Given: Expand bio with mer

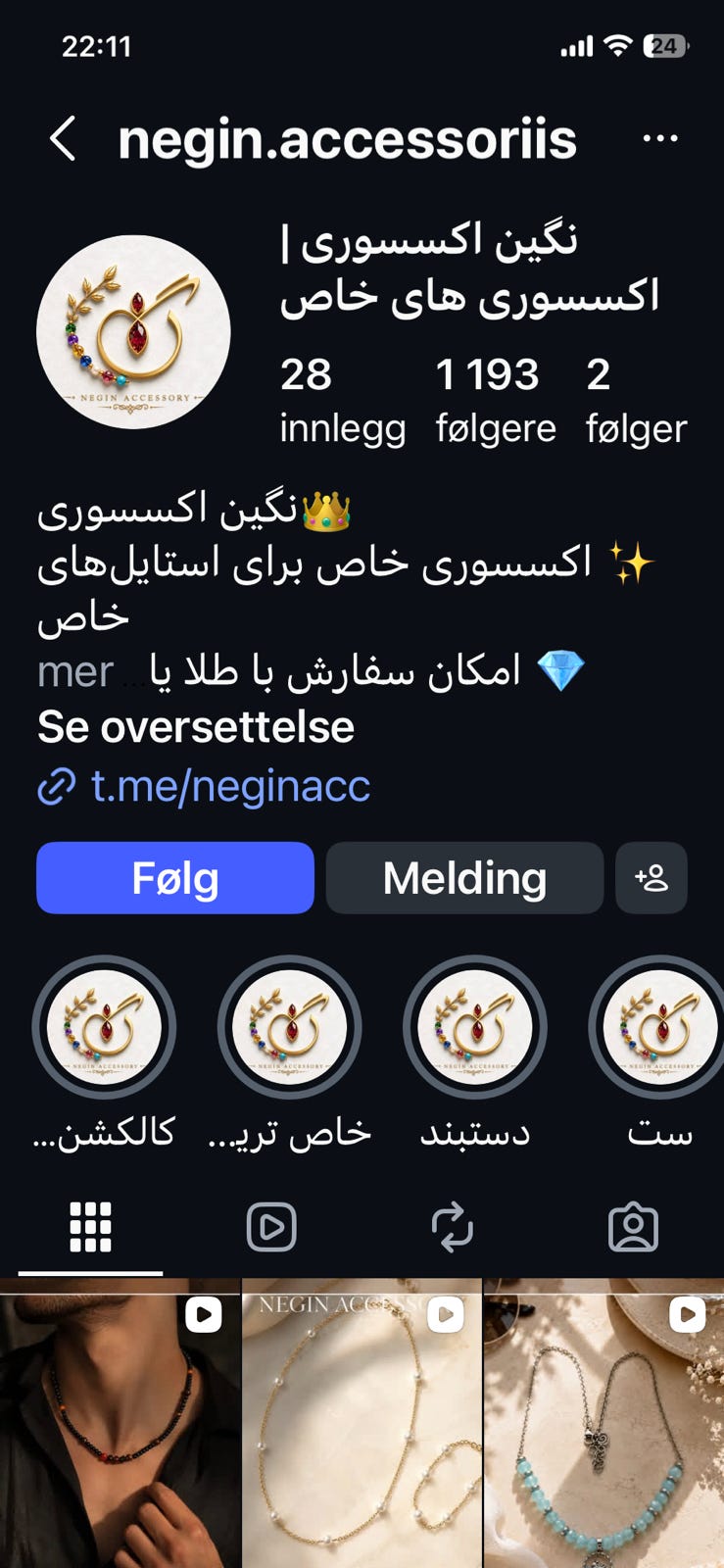Looking at the screenshot, I should point(75,672).
